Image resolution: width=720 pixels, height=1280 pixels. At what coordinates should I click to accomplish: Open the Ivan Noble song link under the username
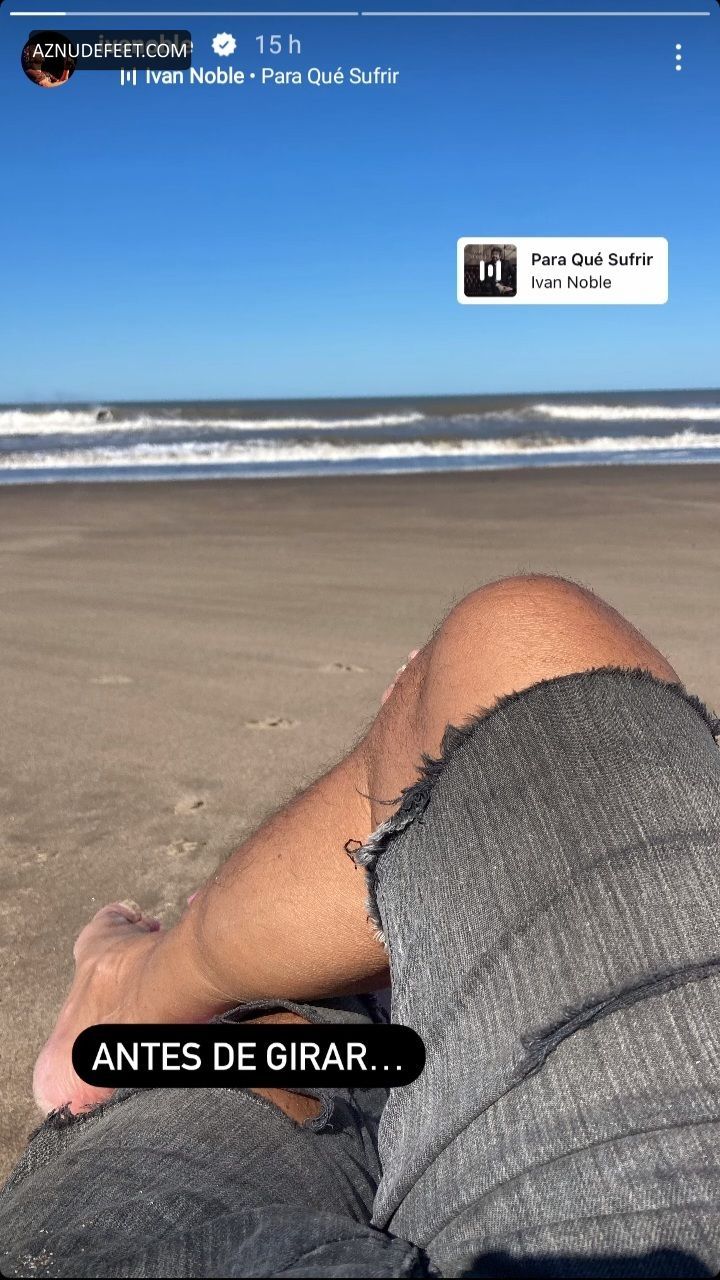(x=259, y=76)
